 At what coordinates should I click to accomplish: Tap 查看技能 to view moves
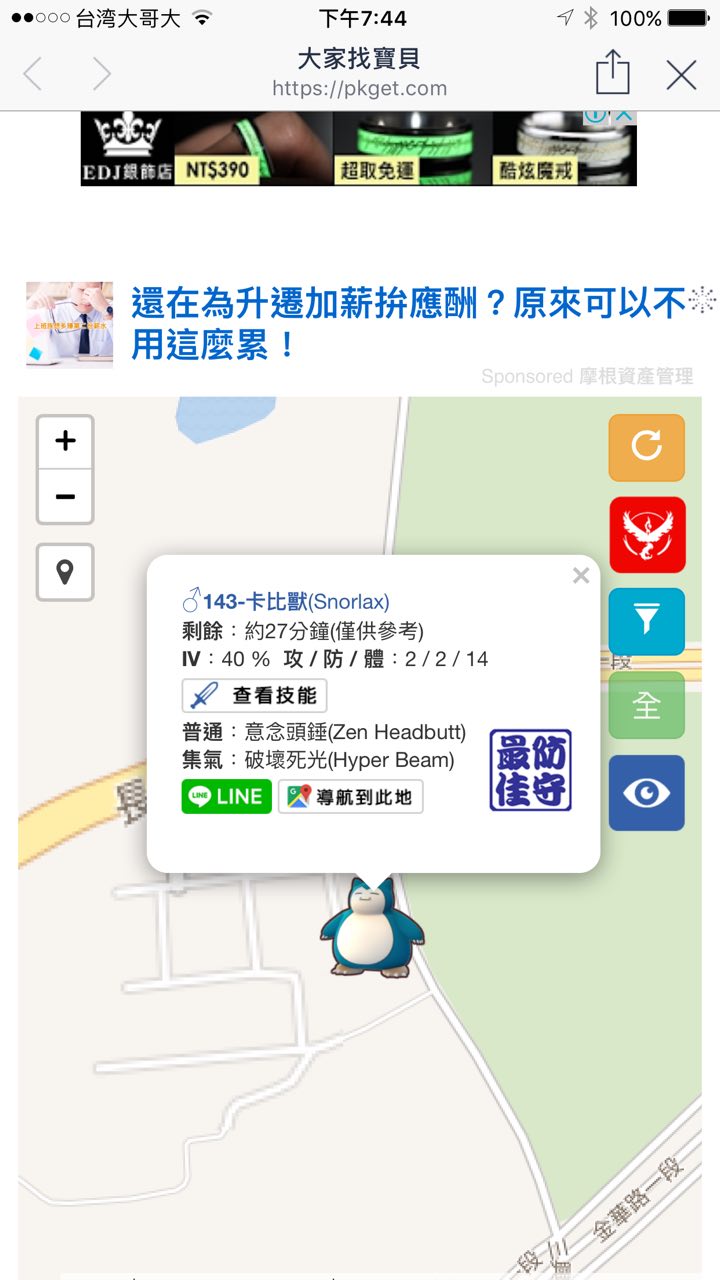click(x=254, y=695)
